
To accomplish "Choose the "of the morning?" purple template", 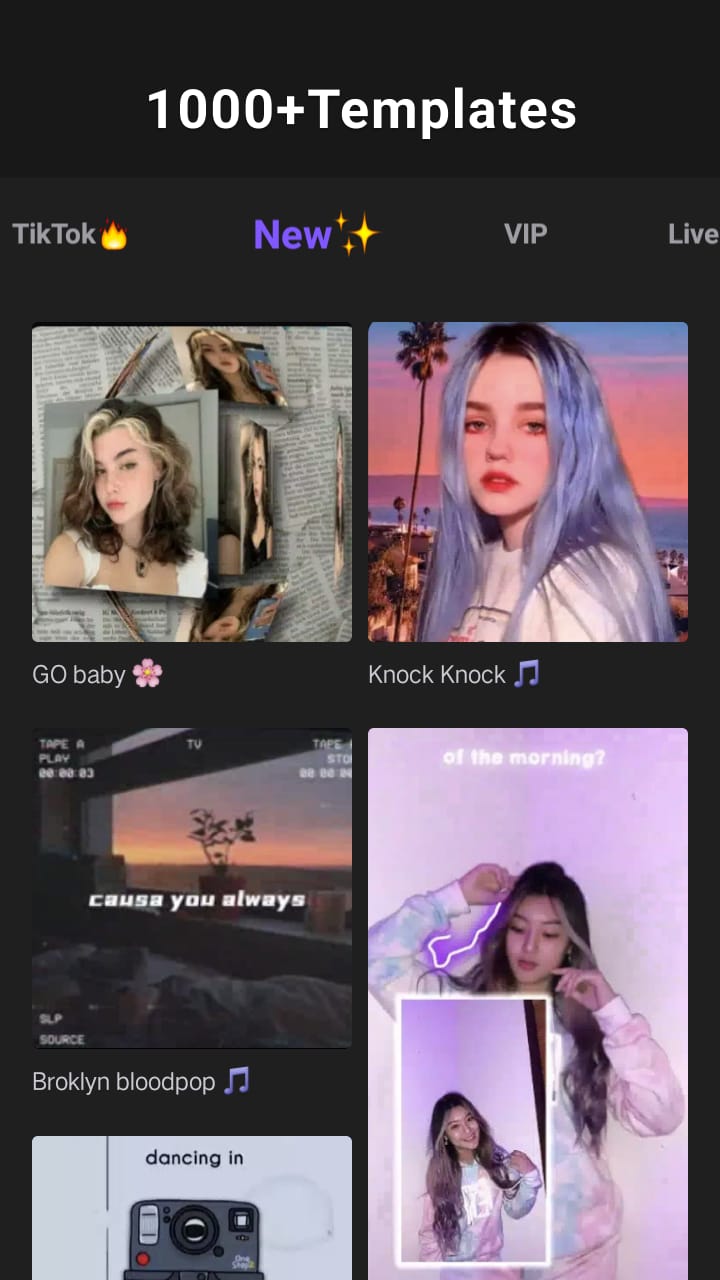I will point(528,1000).
